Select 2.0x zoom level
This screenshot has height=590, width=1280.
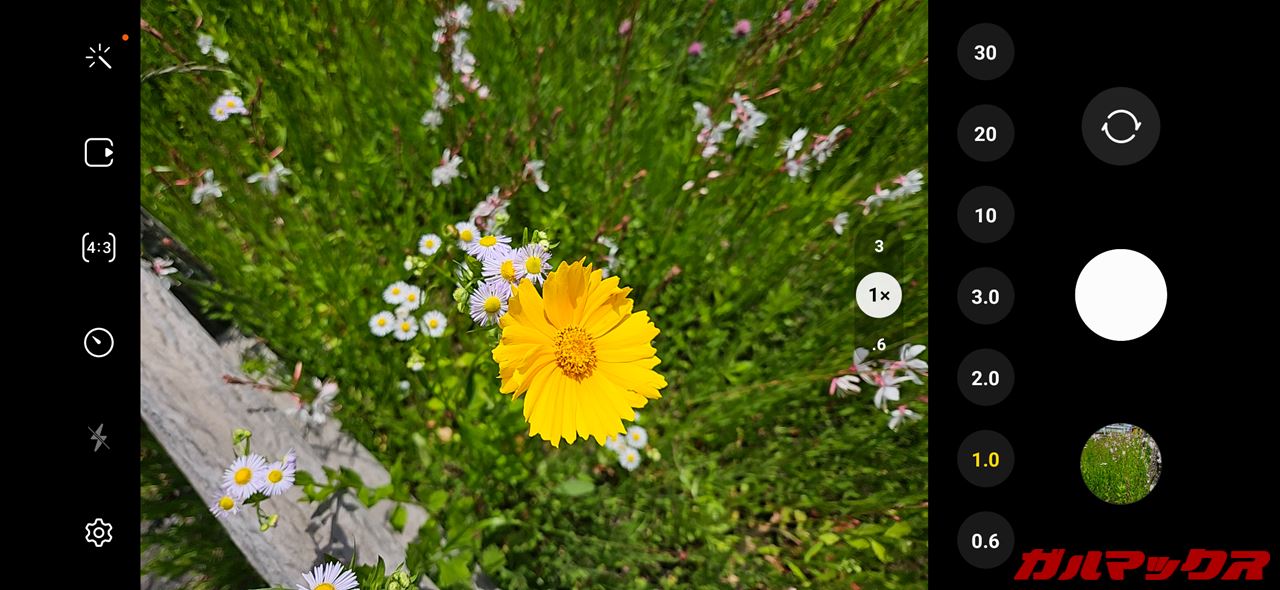point(985,378)
